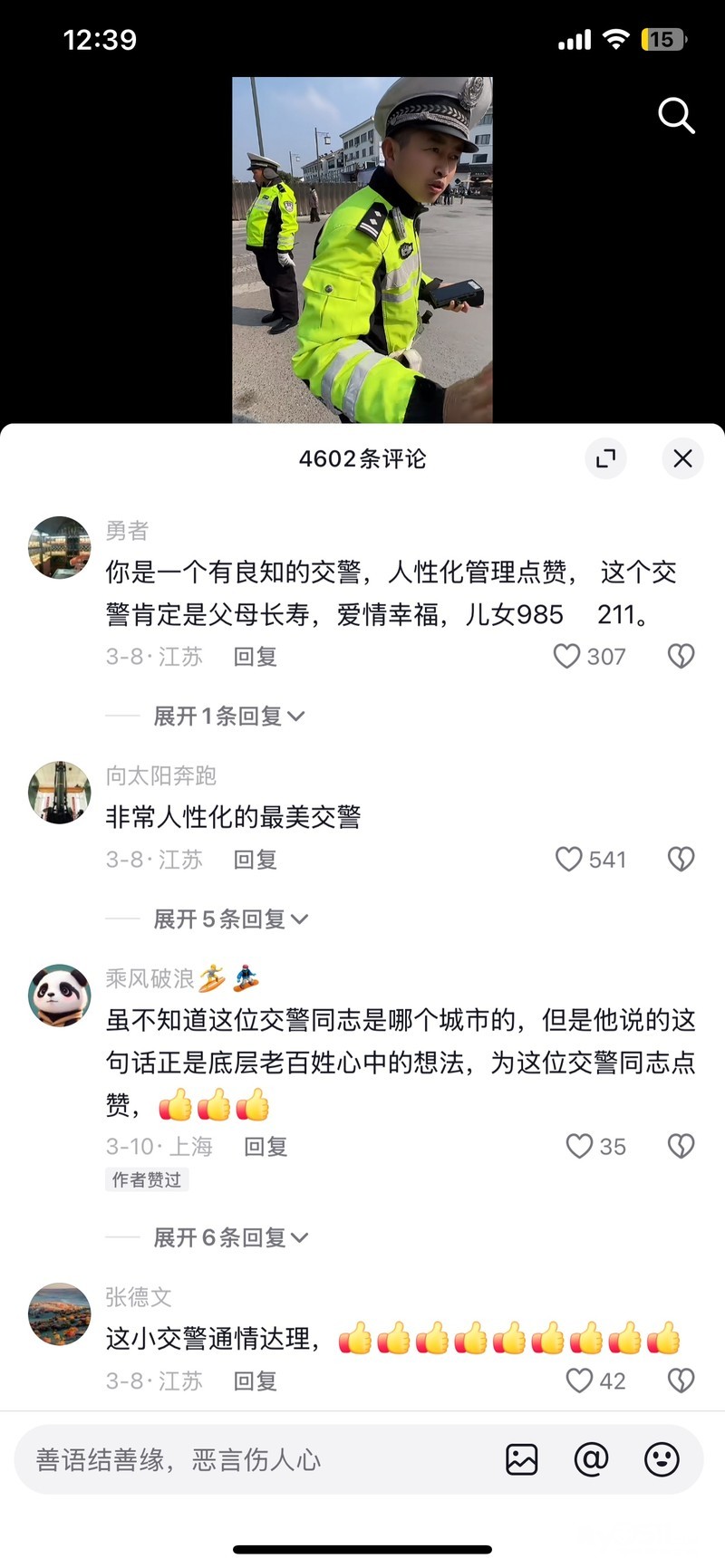Mention someone with the @ icon
The height and width of the screenshot is (1568, 725).
pyautogui.click(x=592, y=1459)
